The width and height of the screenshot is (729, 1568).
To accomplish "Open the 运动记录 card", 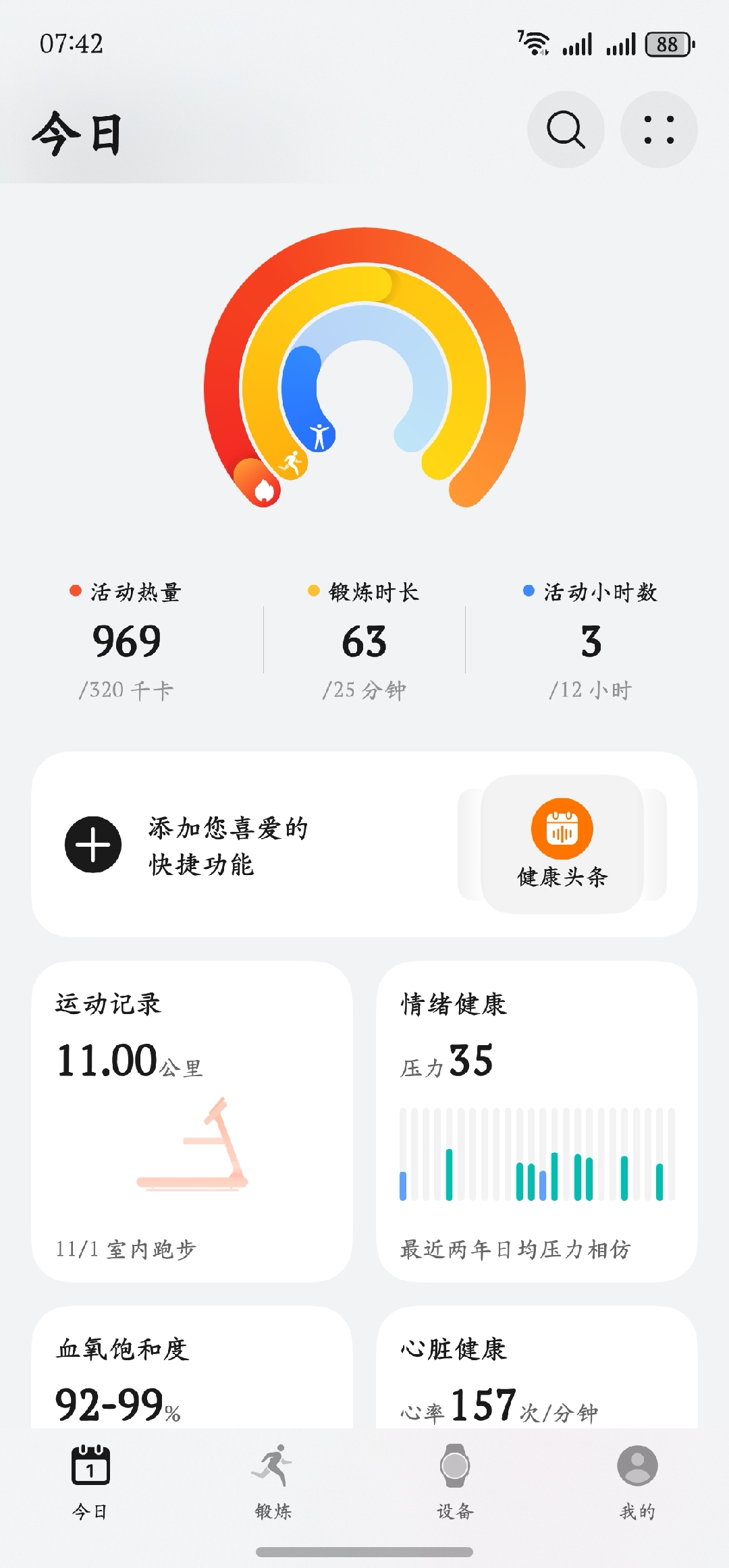I will coord(192,1121).
